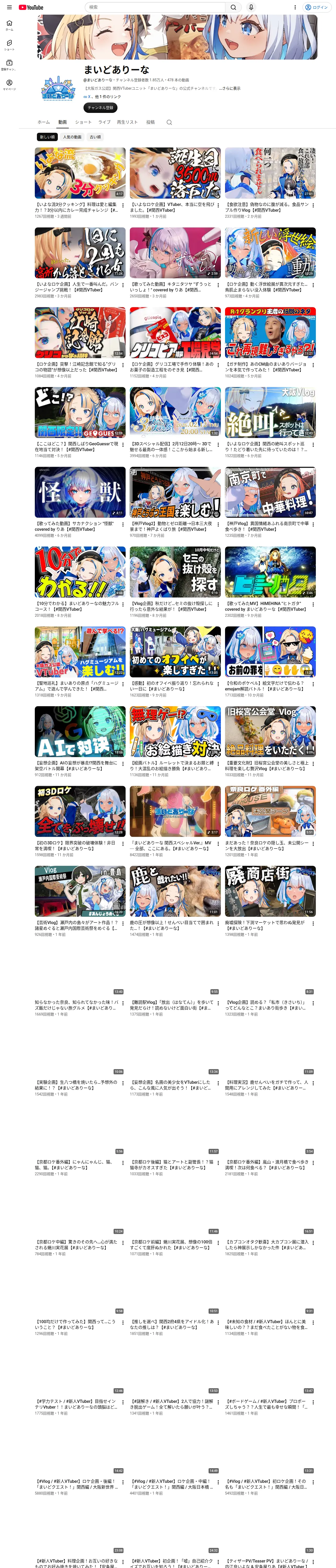Go to ホーム in the left sidebar
The height and width of the screenshot is (1568, 336).
click(x=9, y=25)
